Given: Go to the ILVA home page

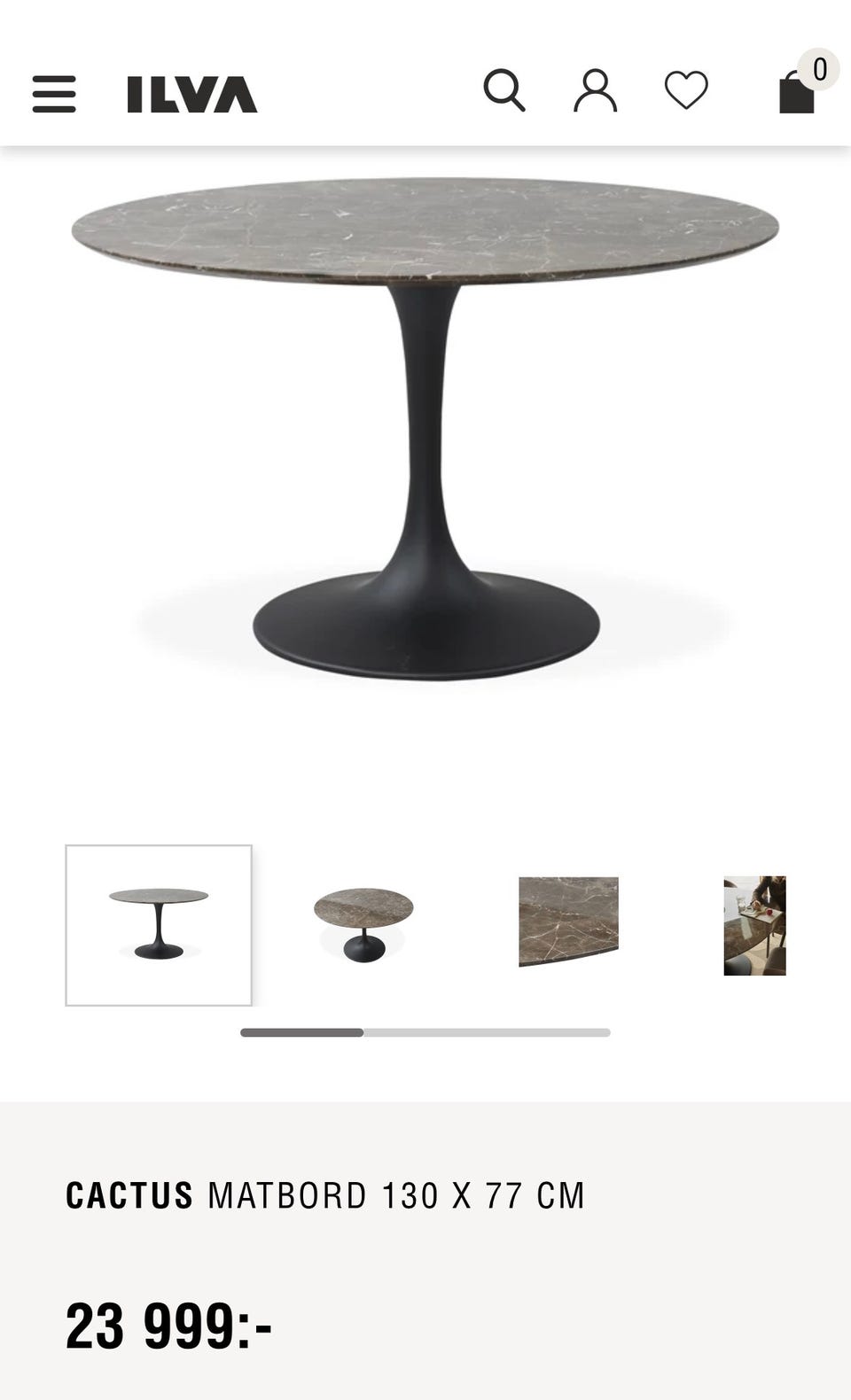Looking at the screenshot, I should [191, 95].
